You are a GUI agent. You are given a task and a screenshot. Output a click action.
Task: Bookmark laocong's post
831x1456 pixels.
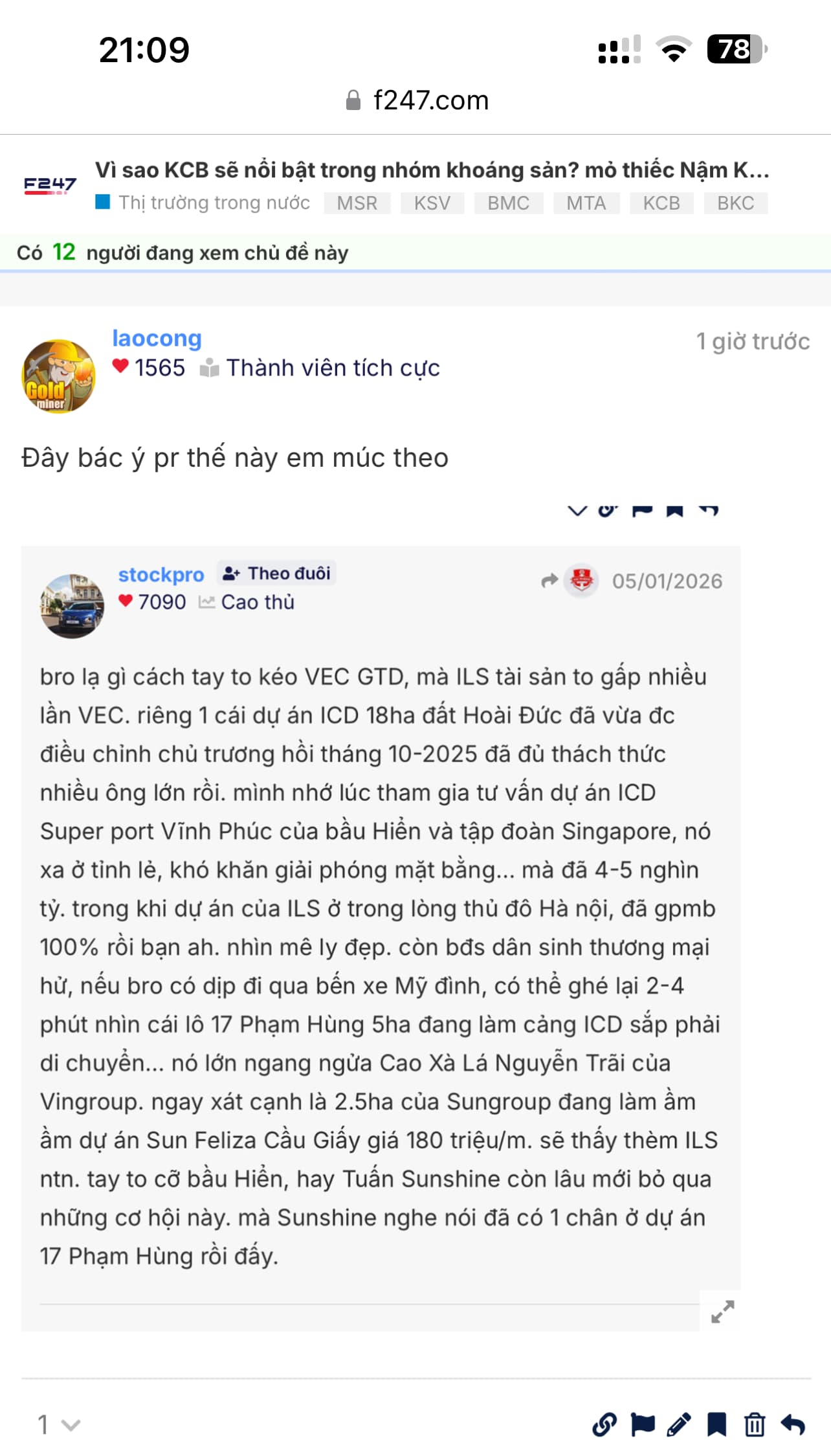tap(716, 1425)
